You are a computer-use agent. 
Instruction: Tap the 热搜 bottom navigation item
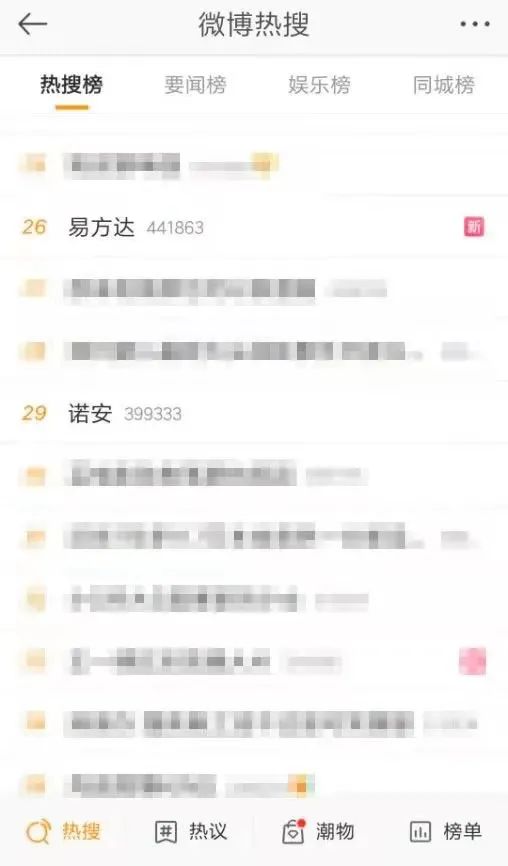click(64, 831)
